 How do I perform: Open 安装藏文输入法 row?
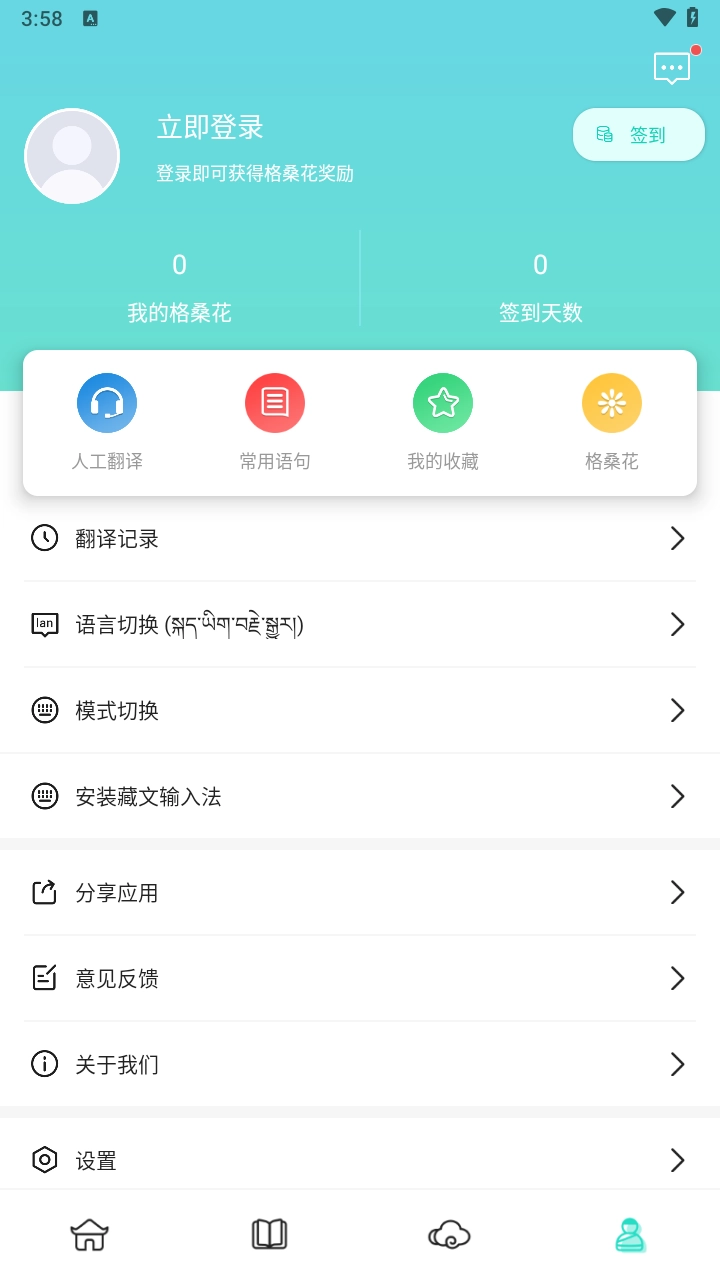(x=360, y=797)
